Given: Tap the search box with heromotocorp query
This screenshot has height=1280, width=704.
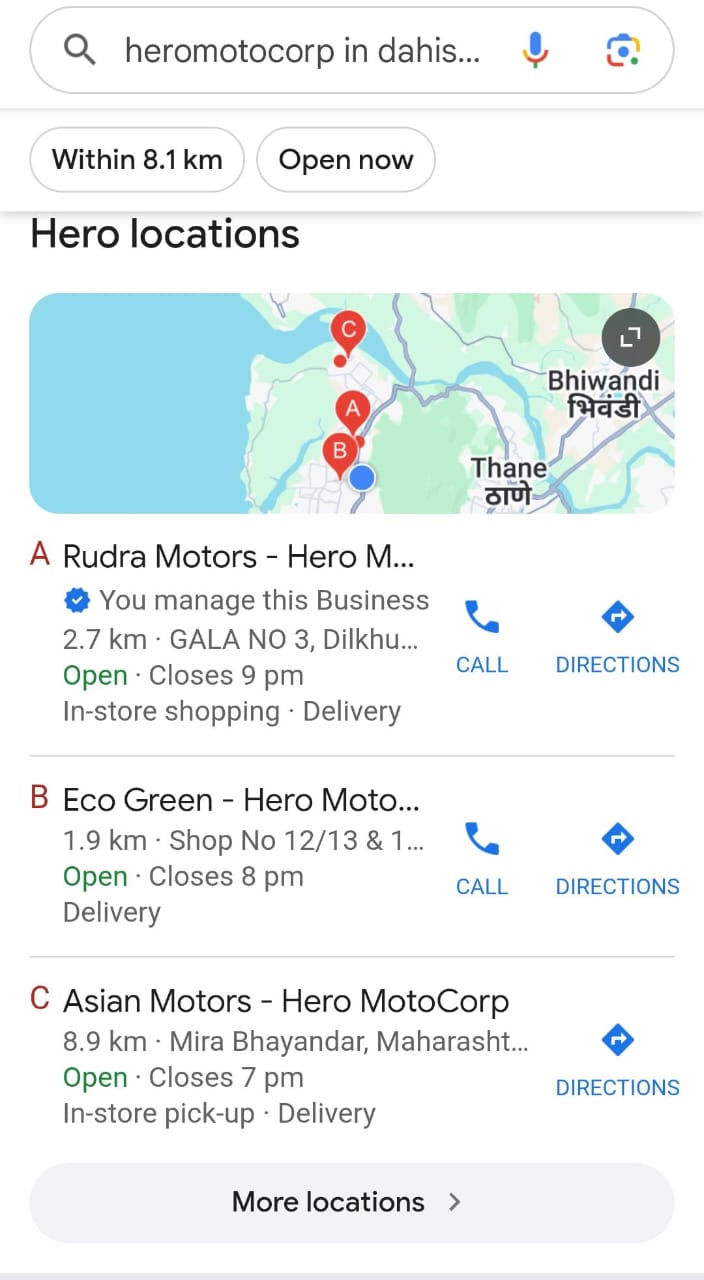Looking at the screenshot, I should coord(300,50).
